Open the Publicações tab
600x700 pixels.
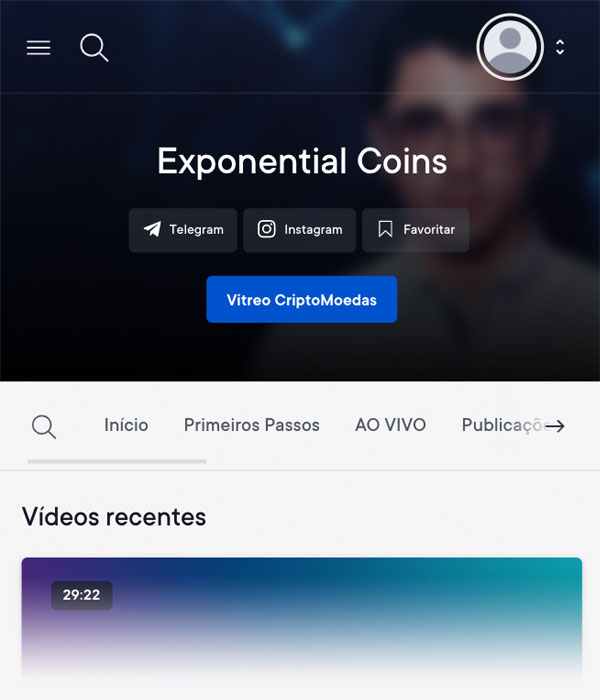coord(500,425)
